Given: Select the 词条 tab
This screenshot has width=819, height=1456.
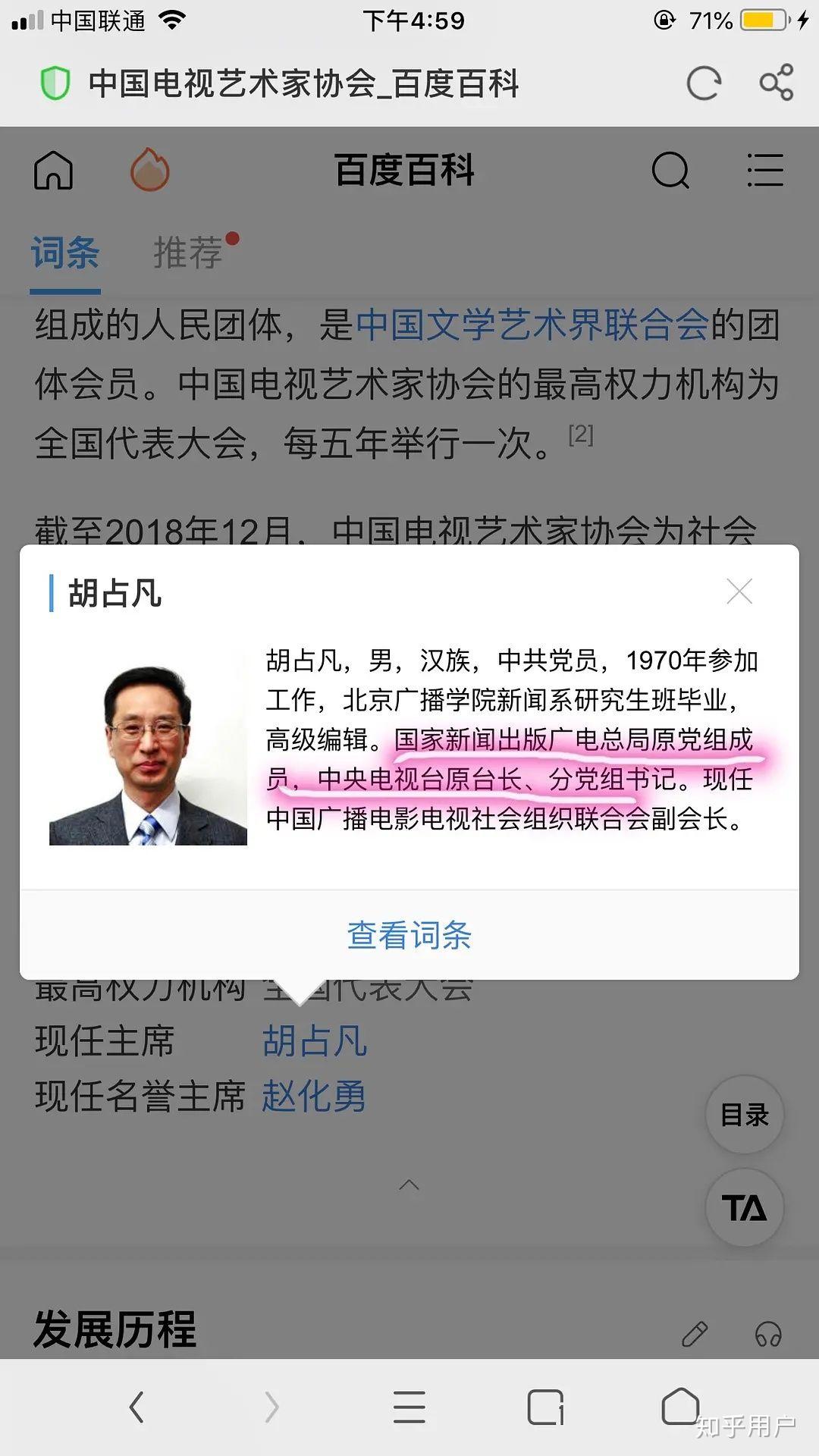Looking at the screenshot, I should [65, 253].
